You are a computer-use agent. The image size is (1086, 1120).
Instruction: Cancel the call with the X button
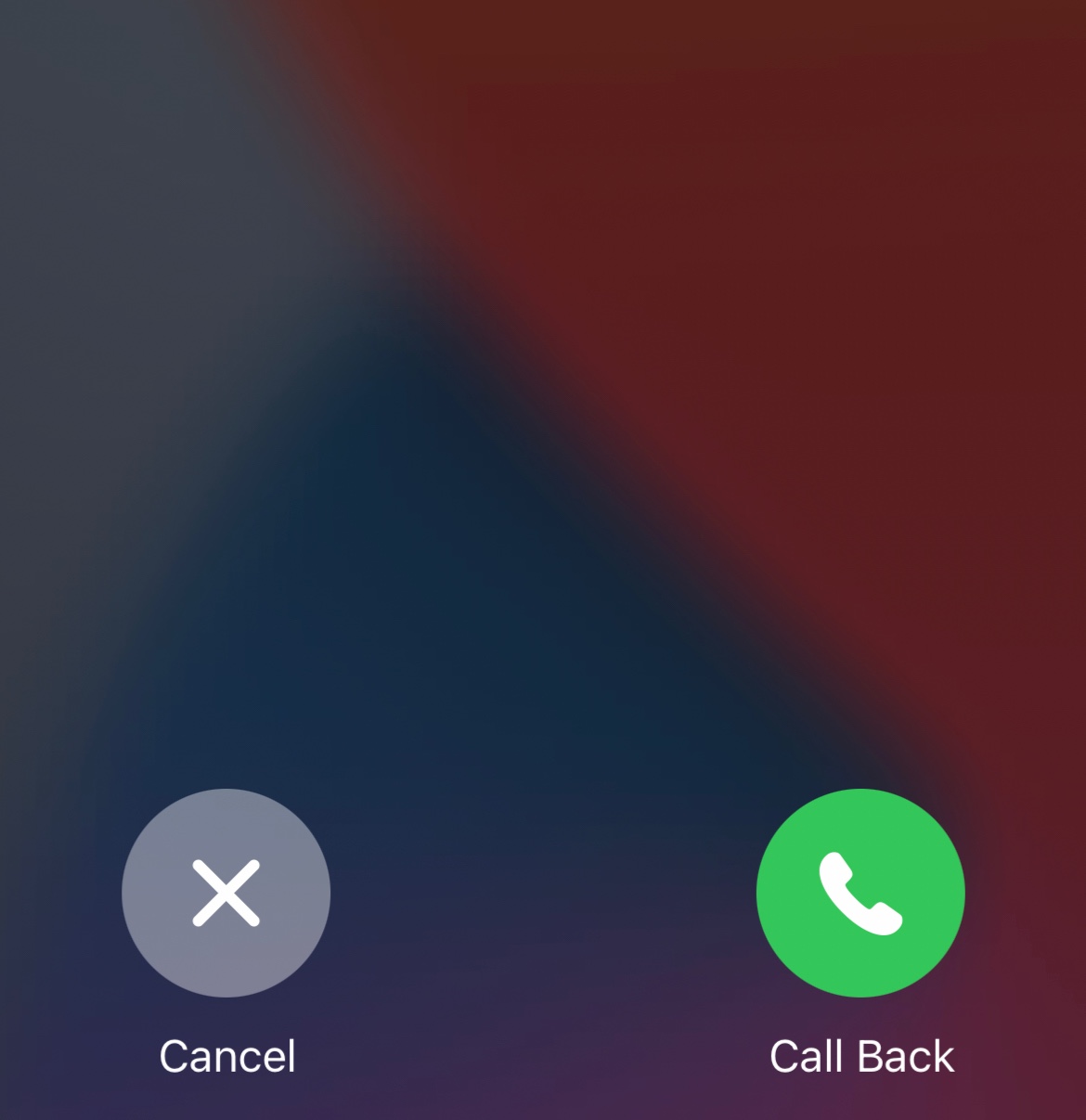[x=226, y=893]
